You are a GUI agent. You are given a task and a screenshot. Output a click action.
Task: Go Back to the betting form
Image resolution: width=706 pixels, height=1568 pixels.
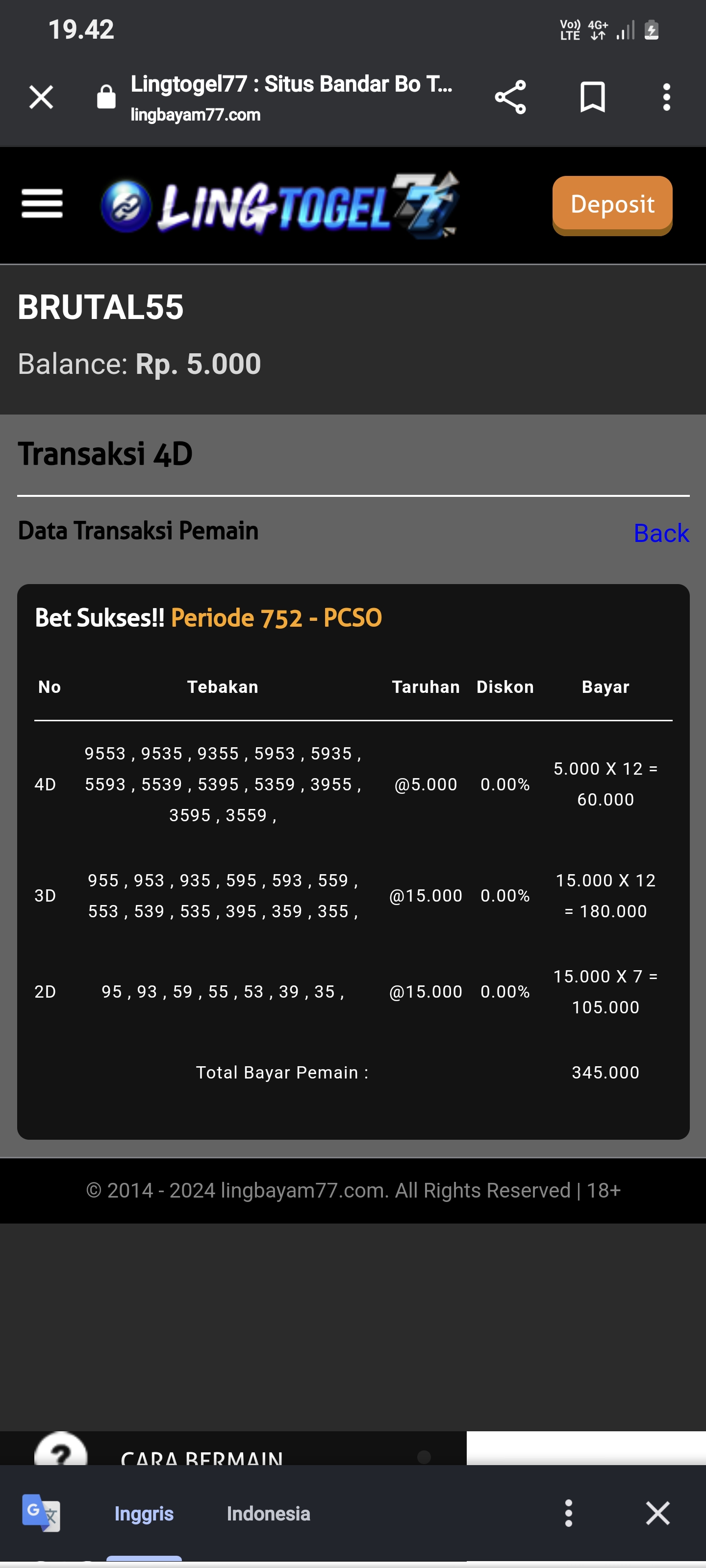click(661, 533)
